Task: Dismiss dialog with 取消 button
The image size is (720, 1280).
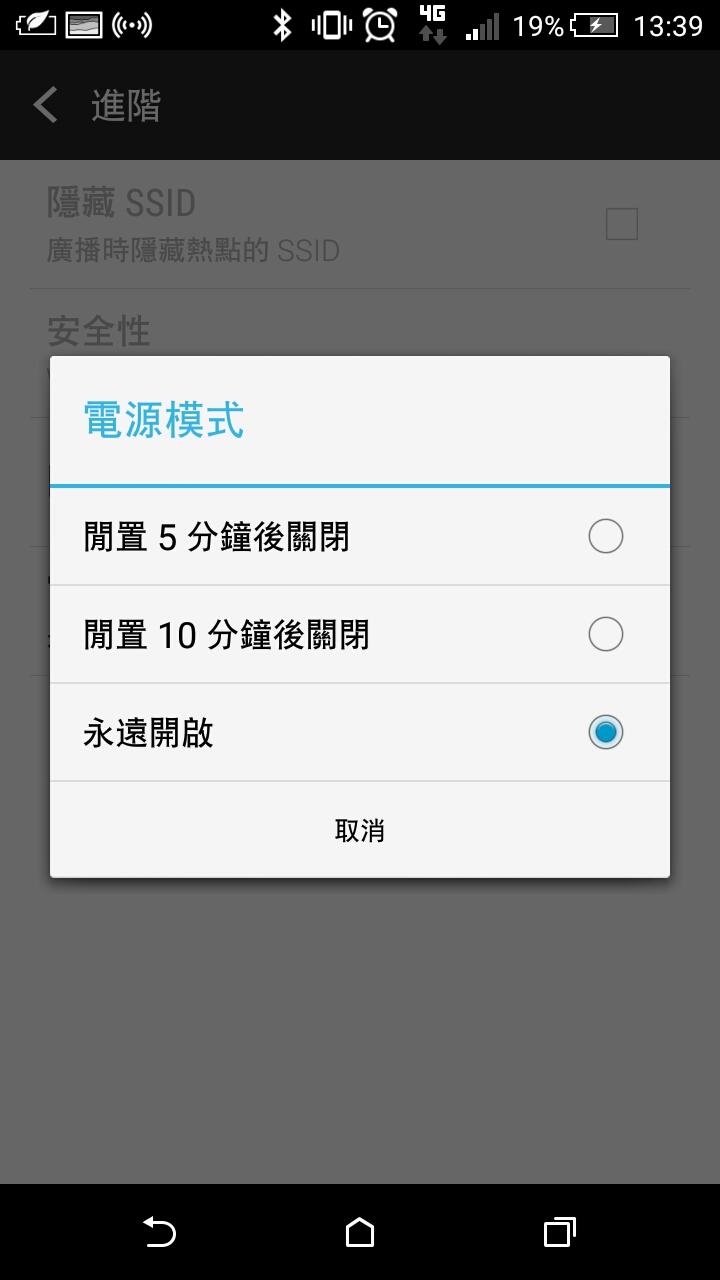Action: tap(359, 830)
